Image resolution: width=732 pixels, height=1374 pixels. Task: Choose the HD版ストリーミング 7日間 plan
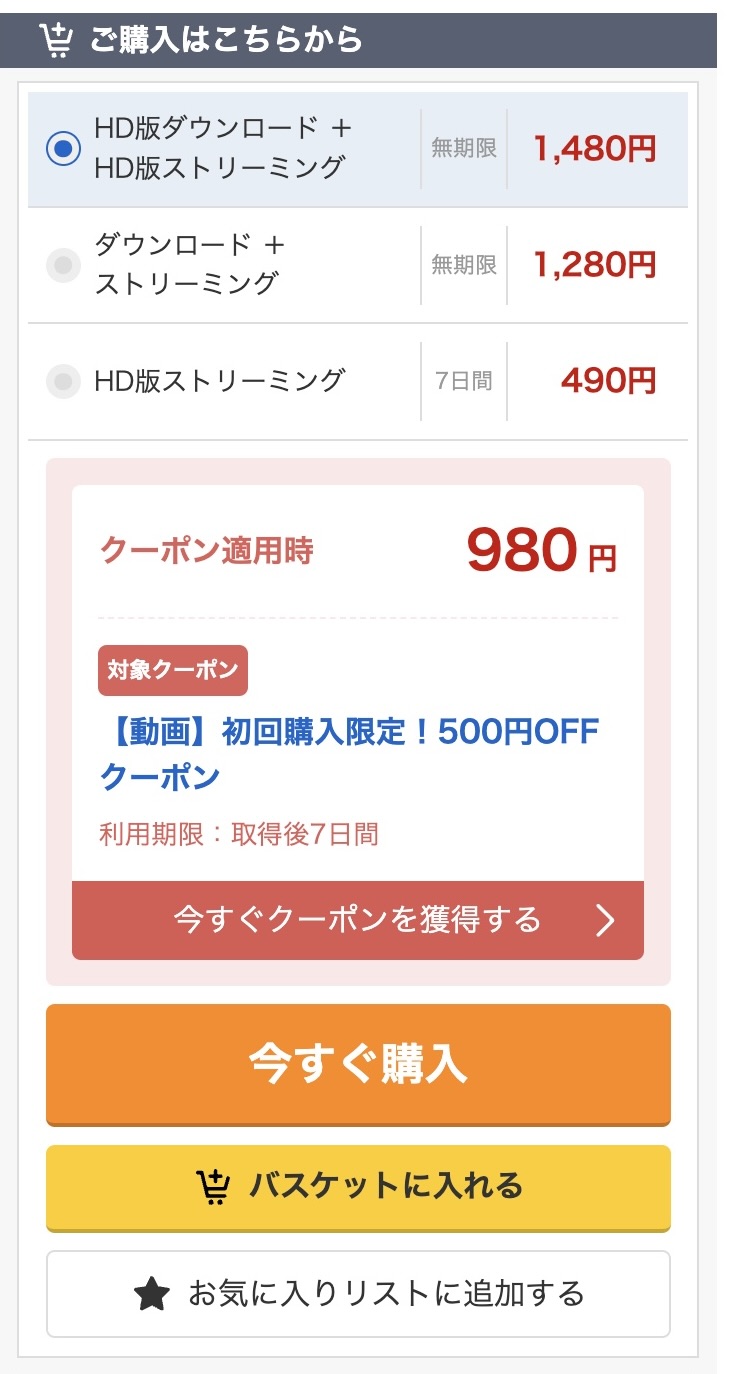[x=63, y=381]
